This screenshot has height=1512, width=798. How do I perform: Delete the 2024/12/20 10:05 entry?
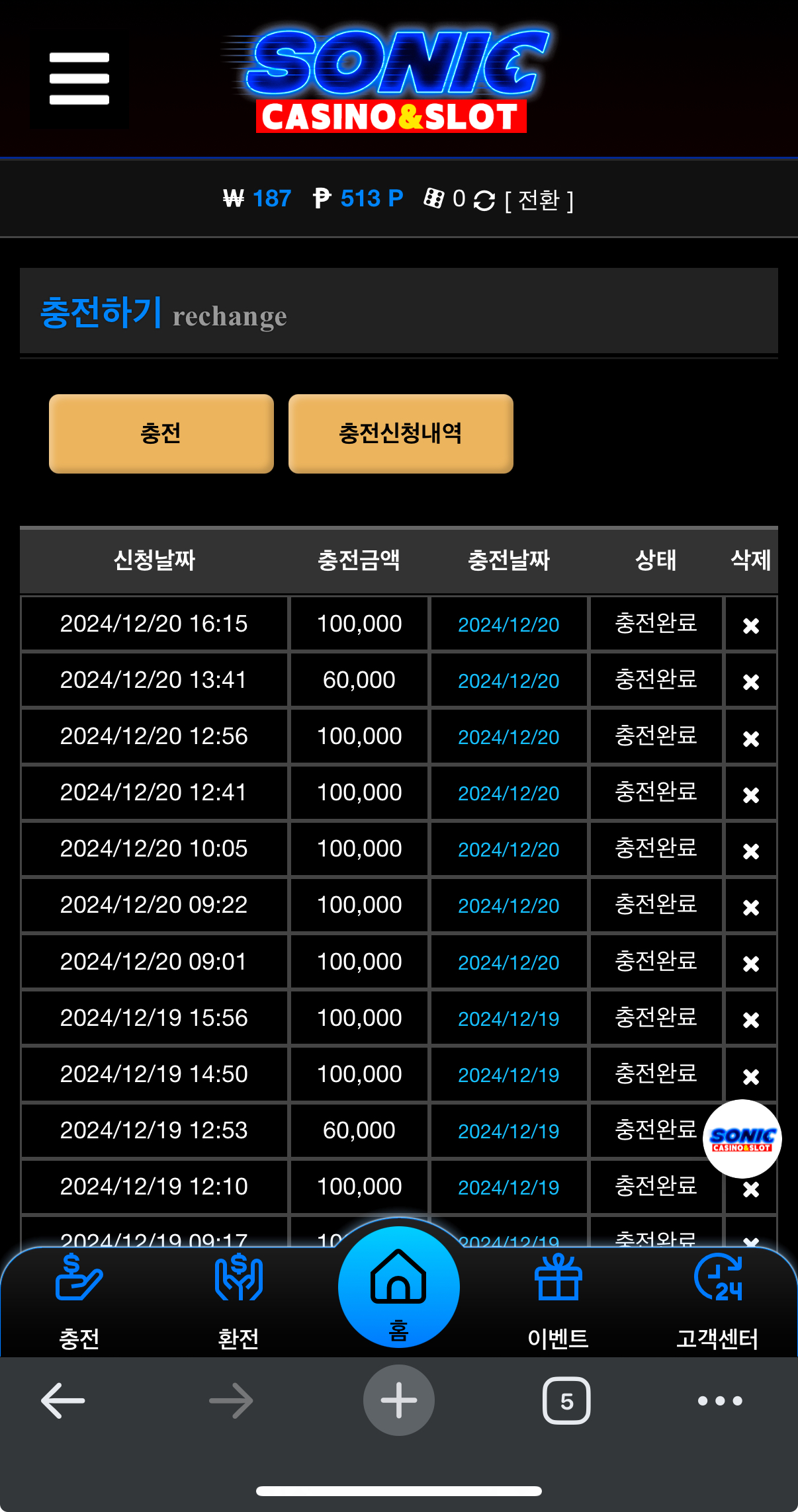(750, 850)
